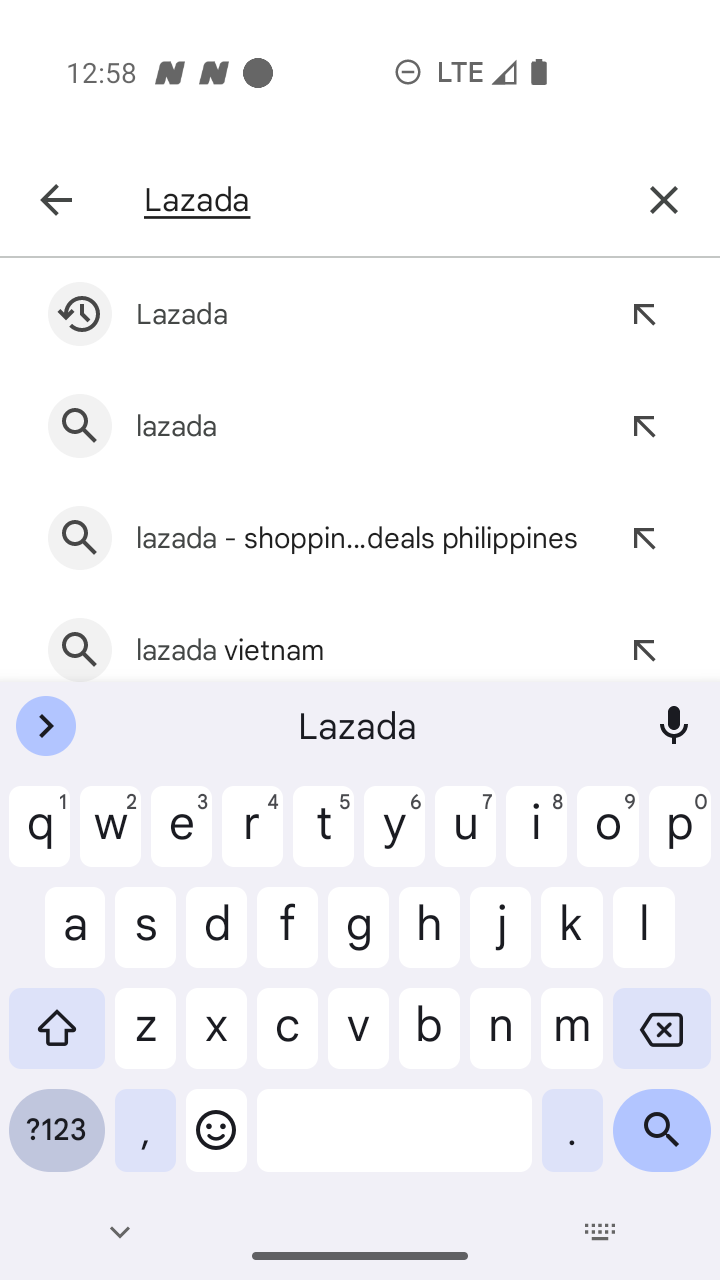Delete a character with backspace key
Screen dimensions: 720x1280
click(x=662, y=1028)
